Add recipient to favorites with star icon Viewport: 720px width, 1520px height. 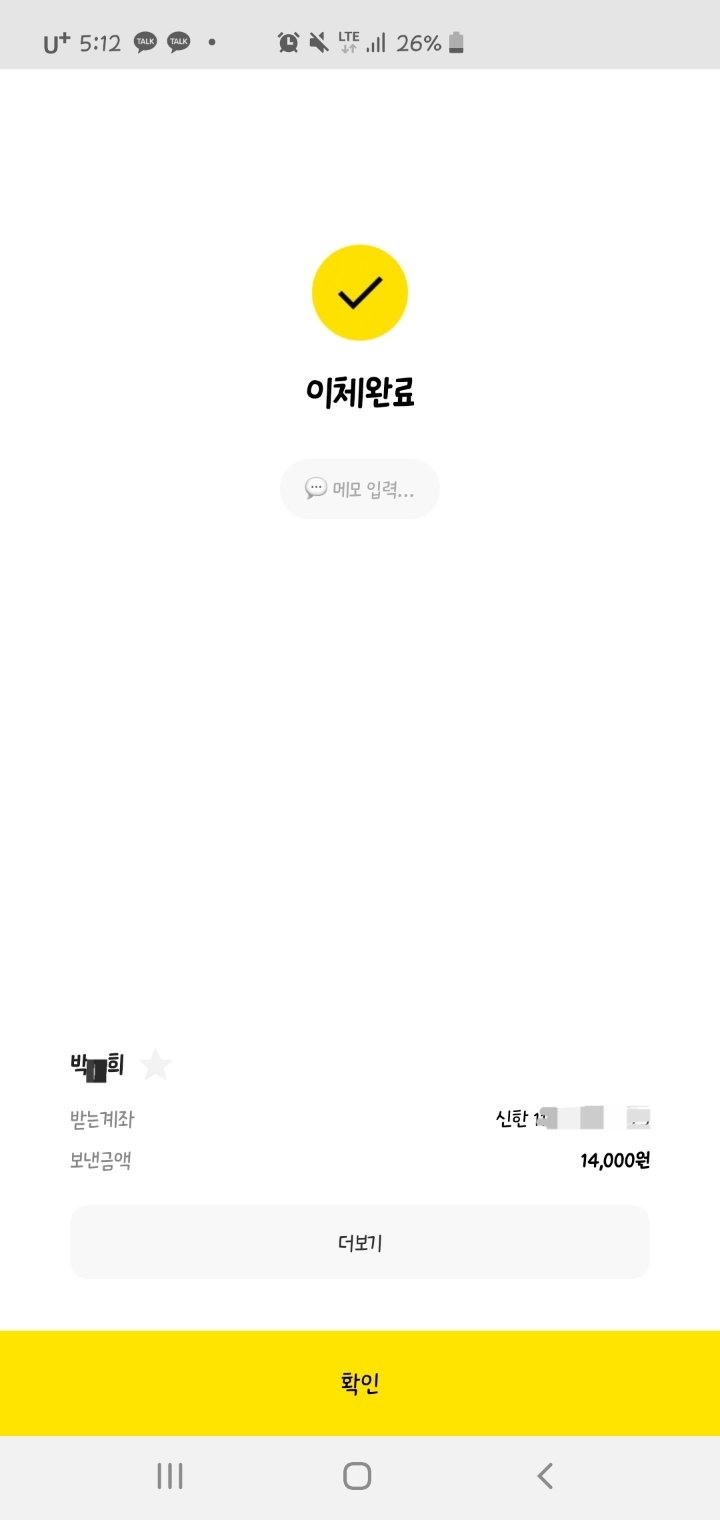[156, 1065]
